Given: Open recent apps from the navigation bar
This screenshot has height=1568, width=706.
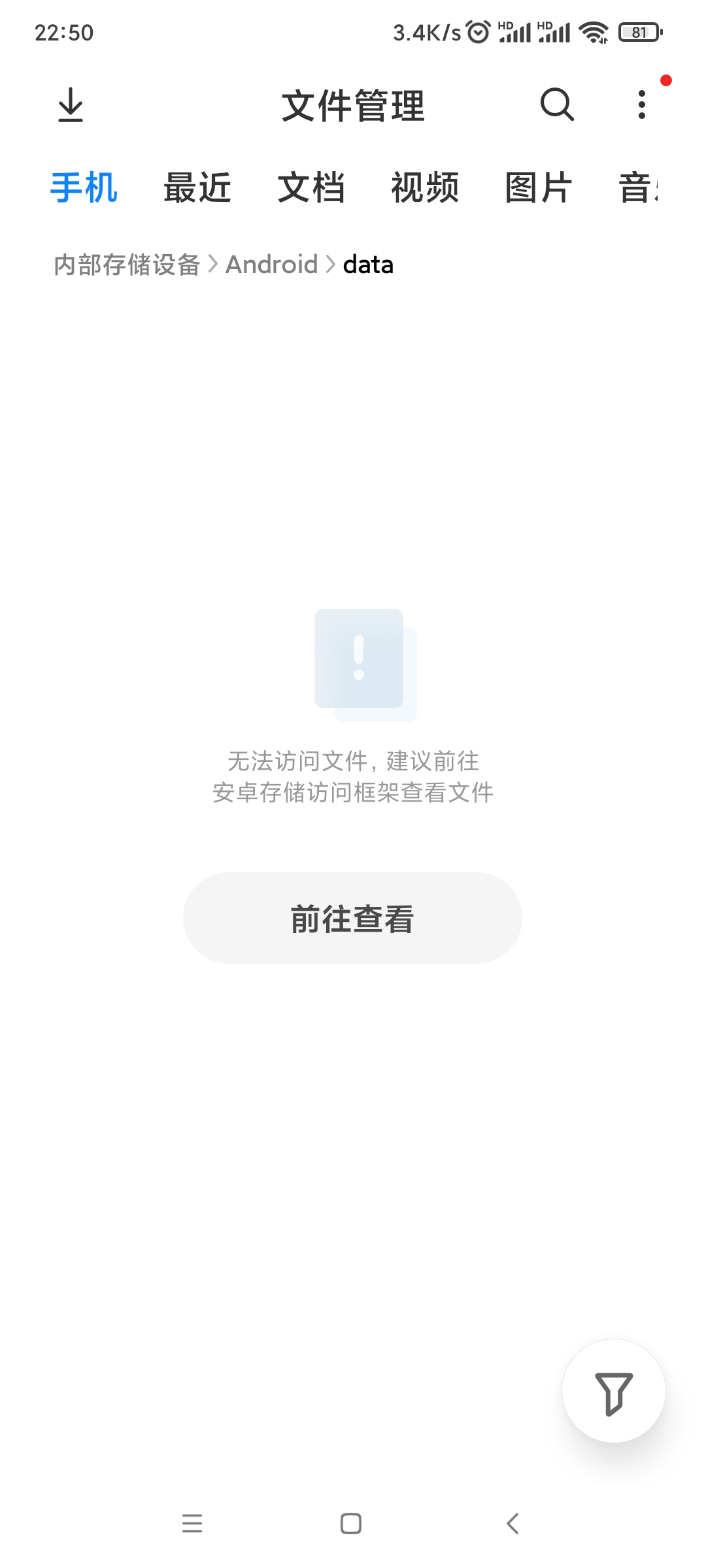Looking at the screenshot, I should [x=192, y=1524].
